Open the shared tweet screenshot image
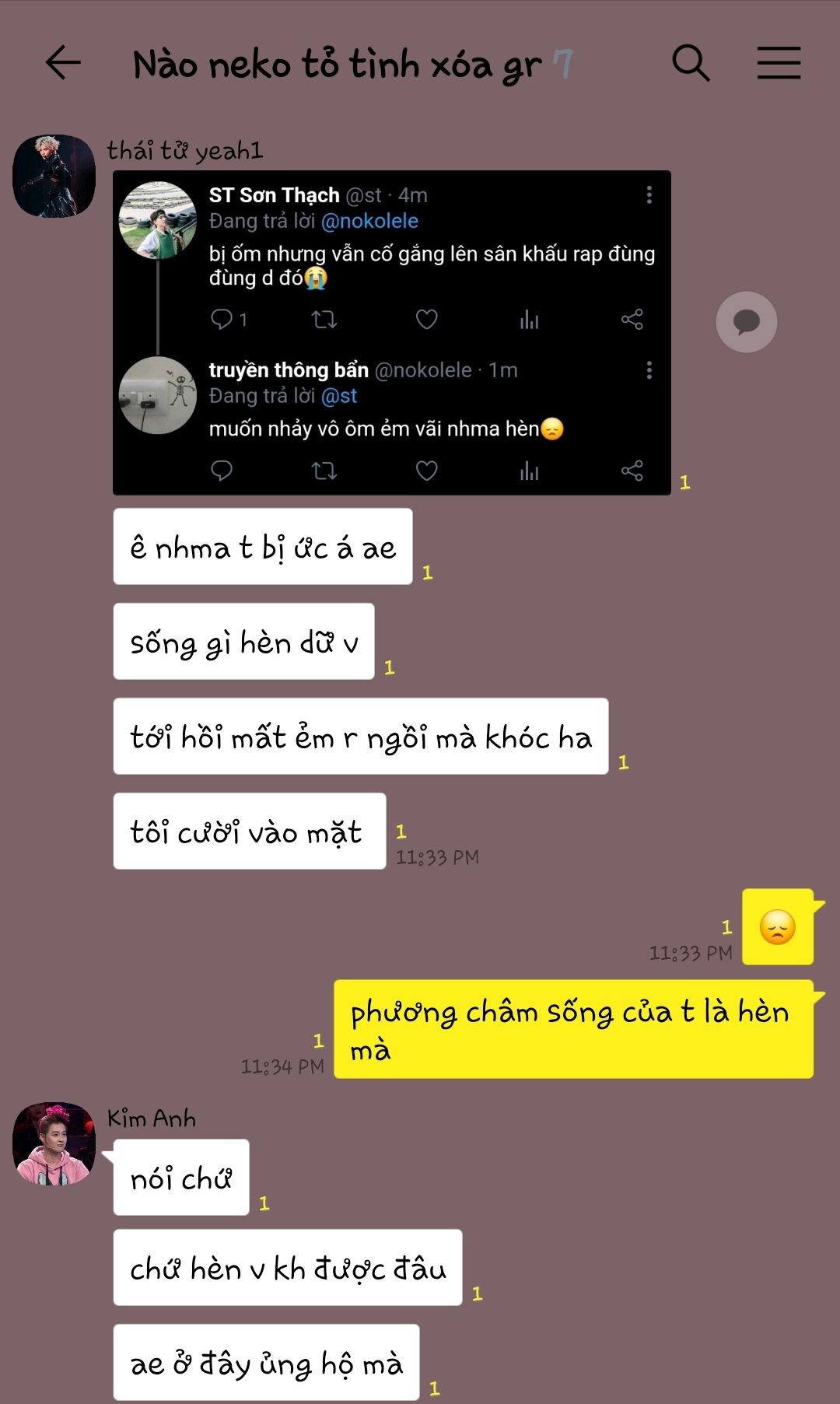This screenshot has height=1404, width=840. pos(391,333)
